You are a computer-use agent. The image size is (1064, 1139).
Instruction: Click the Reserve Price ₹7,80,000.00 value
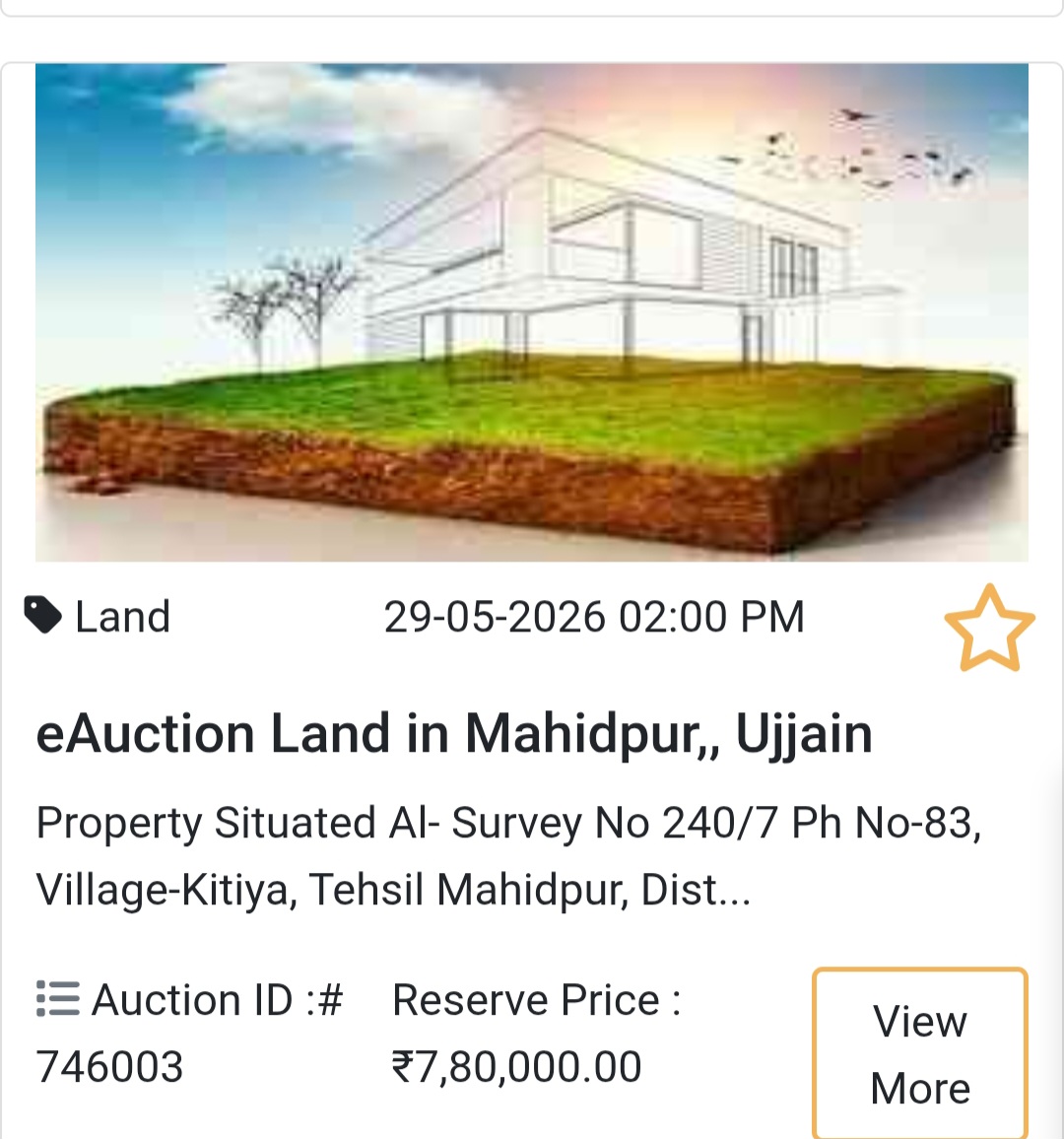point(515,1065)
